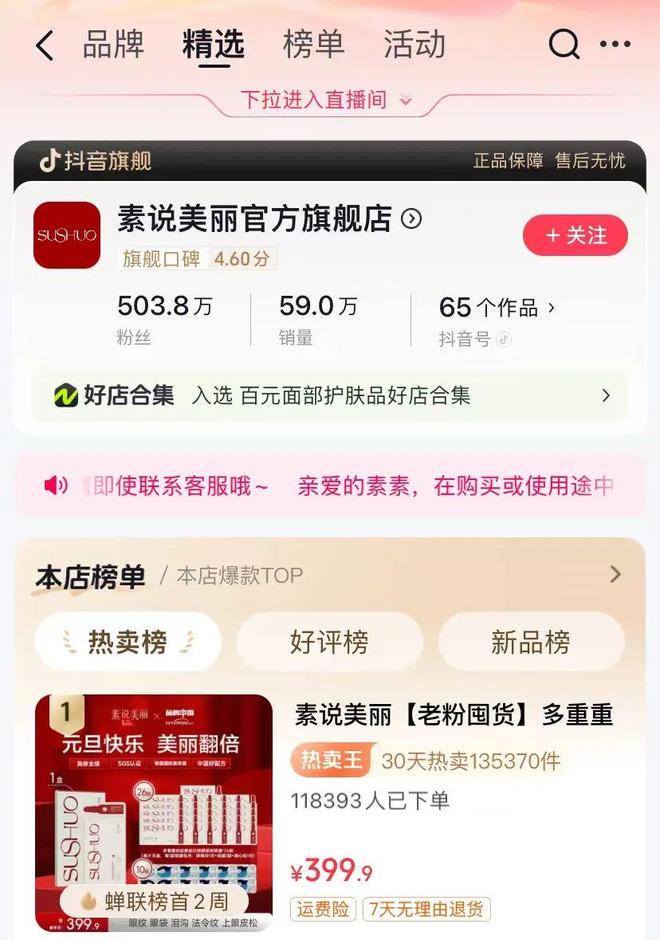Go back using the arrow
The image size is (660, 940).
[x=44, y=46]
